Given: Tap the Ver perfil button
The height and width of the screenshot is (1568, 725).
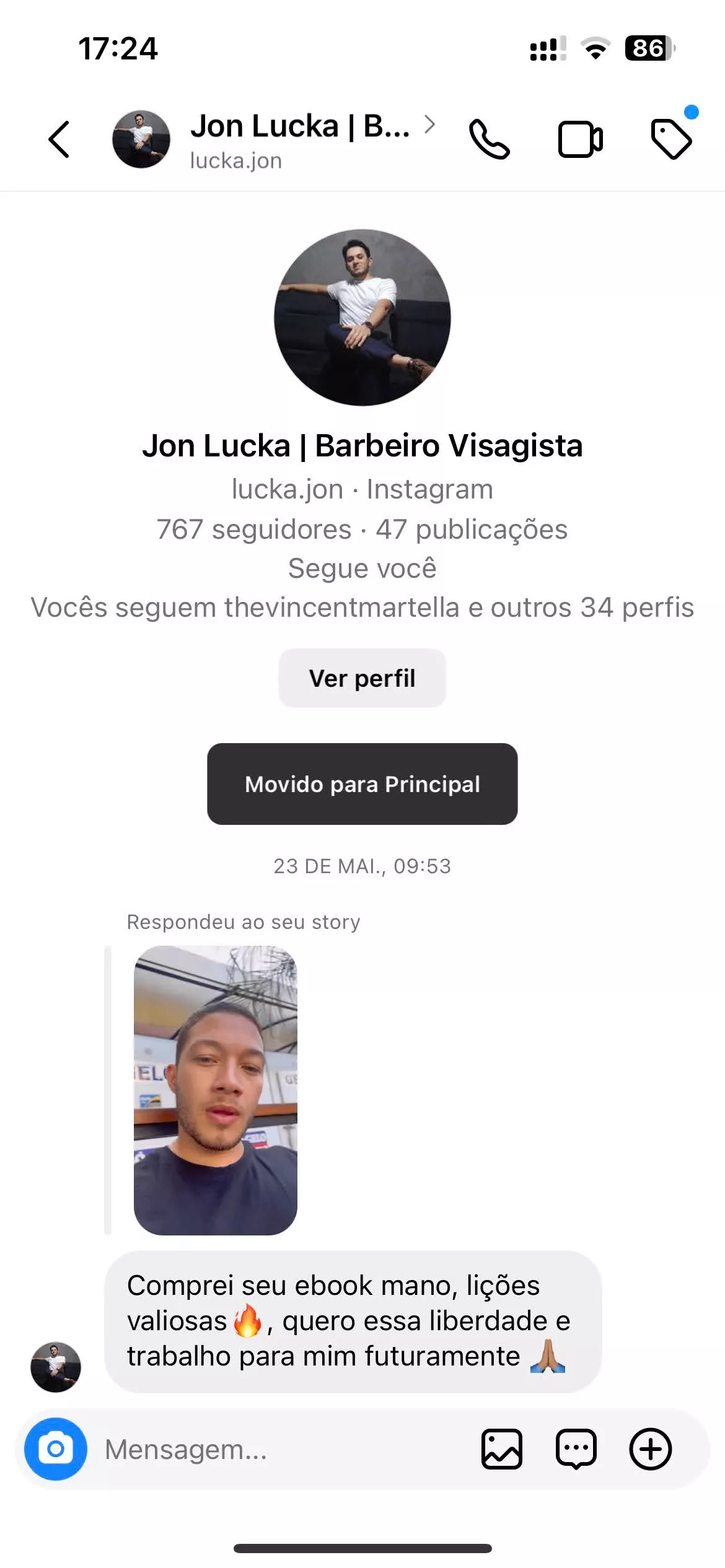Looking at the screenshot, I should point(362,678).
